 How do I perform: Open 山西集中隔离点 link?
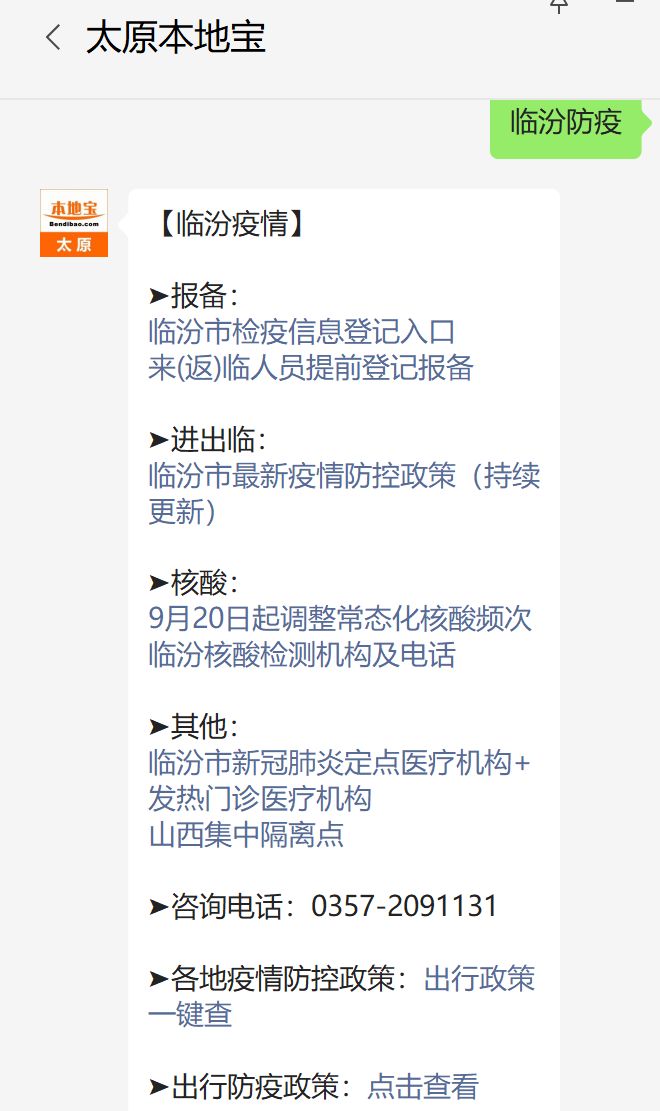pos(246,835)
